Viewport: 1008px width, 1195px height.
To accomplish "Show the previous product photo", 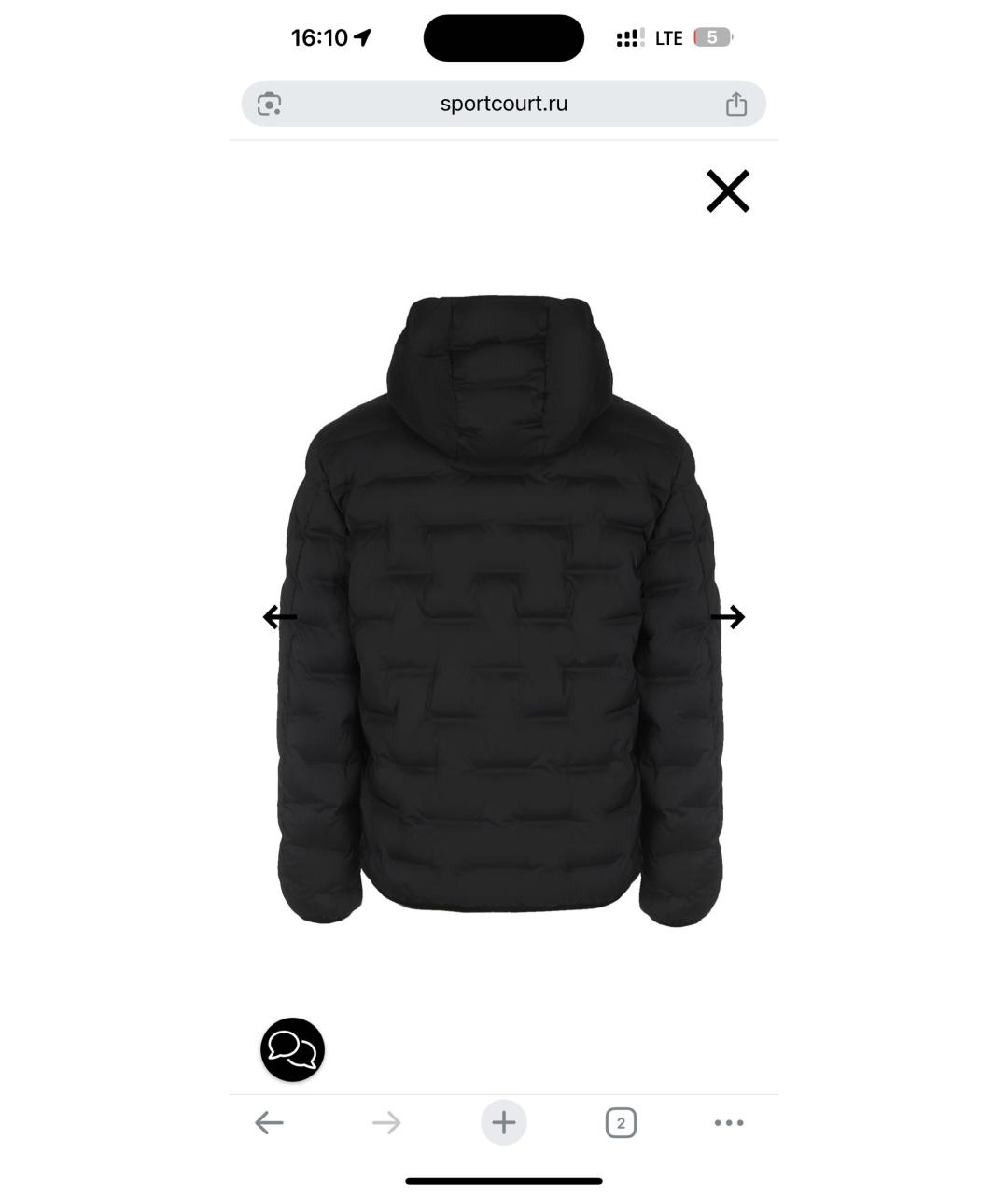I will point(280,616).
